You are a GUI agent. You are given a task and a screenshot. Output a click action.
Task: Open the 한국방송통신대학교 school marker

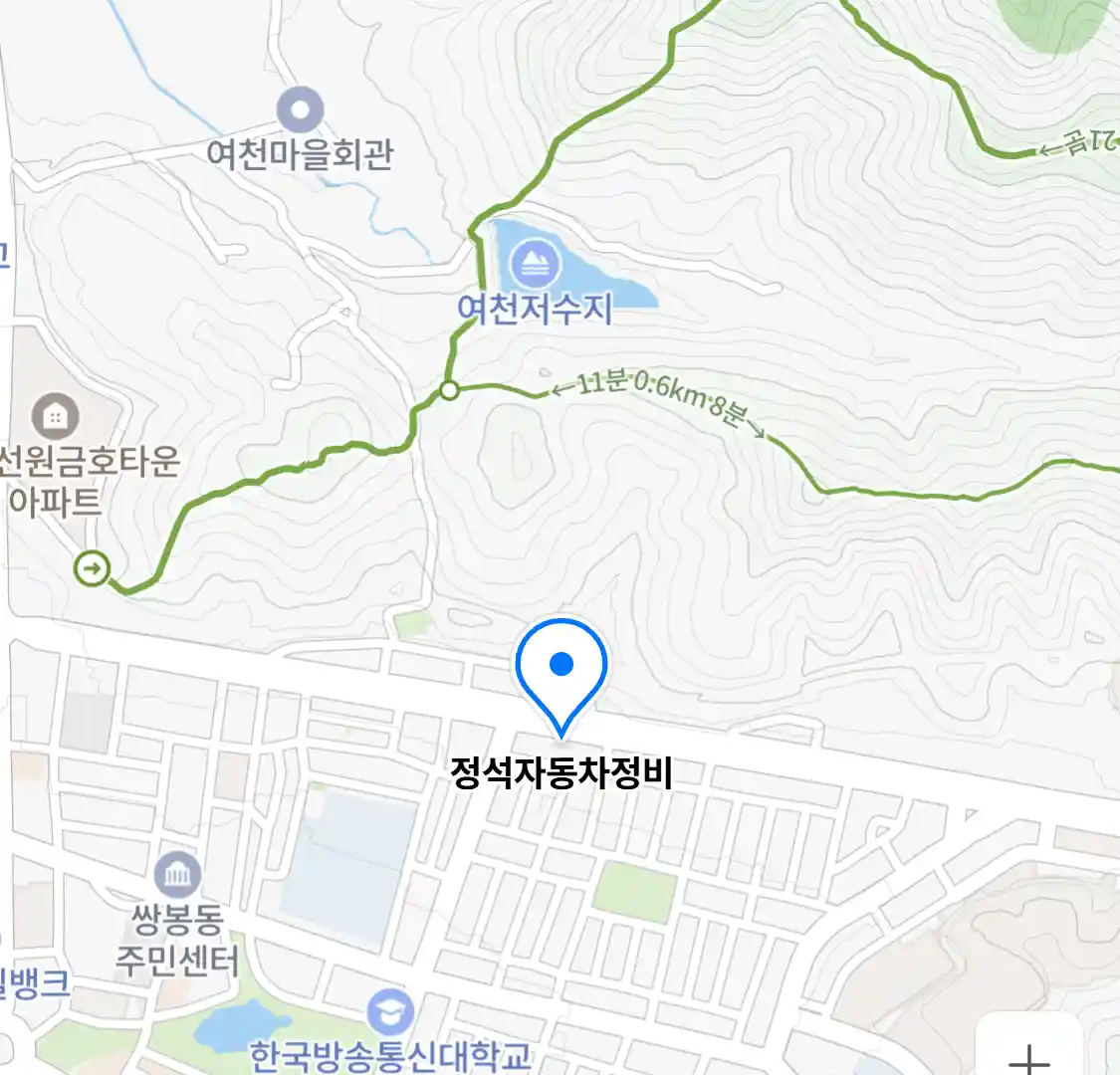pyautogui.click(x=389, y=1012)
